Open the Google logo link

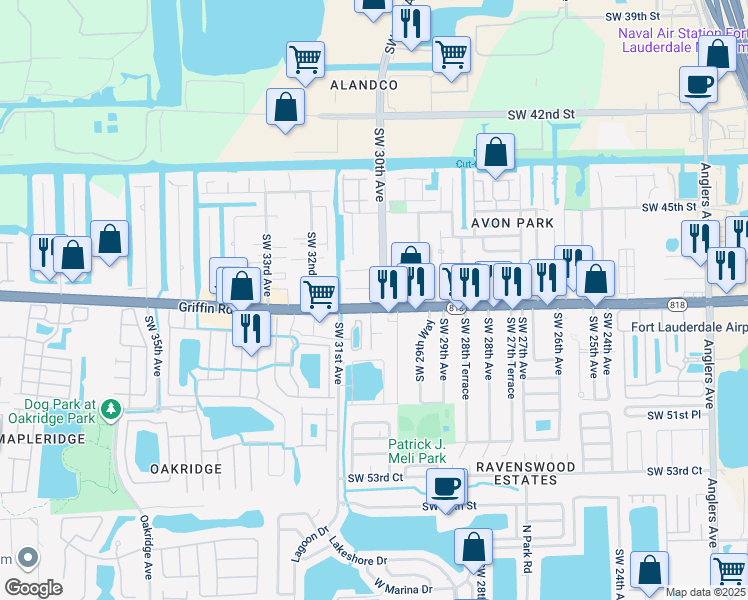click(33, 588)
